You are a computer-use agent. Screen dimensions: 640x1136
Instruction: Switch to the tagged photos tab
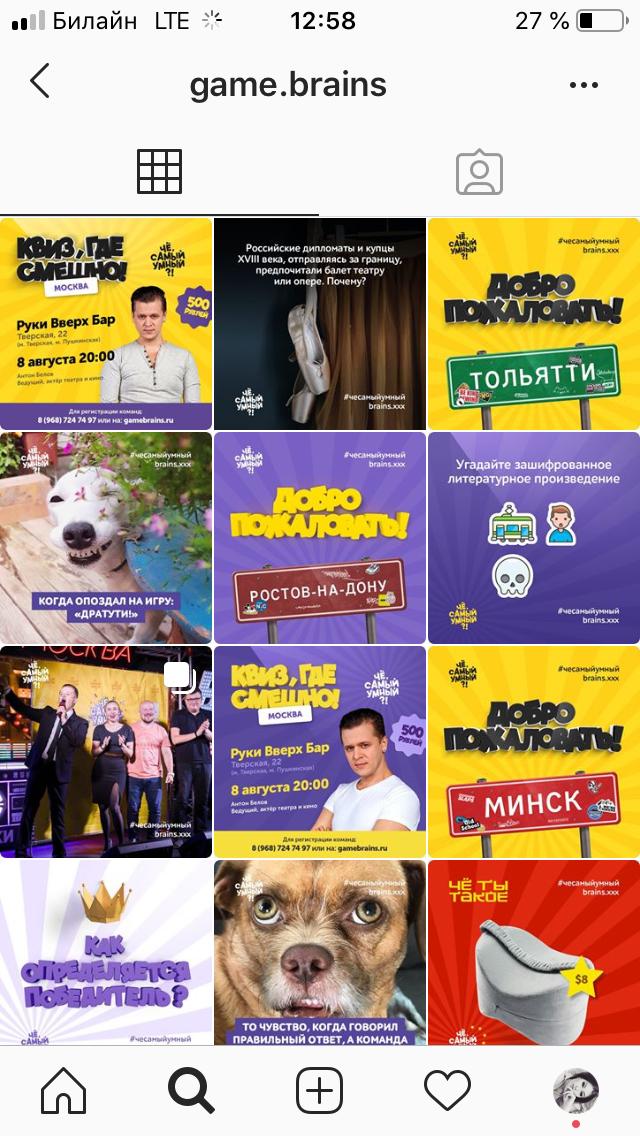coord(479,172)
